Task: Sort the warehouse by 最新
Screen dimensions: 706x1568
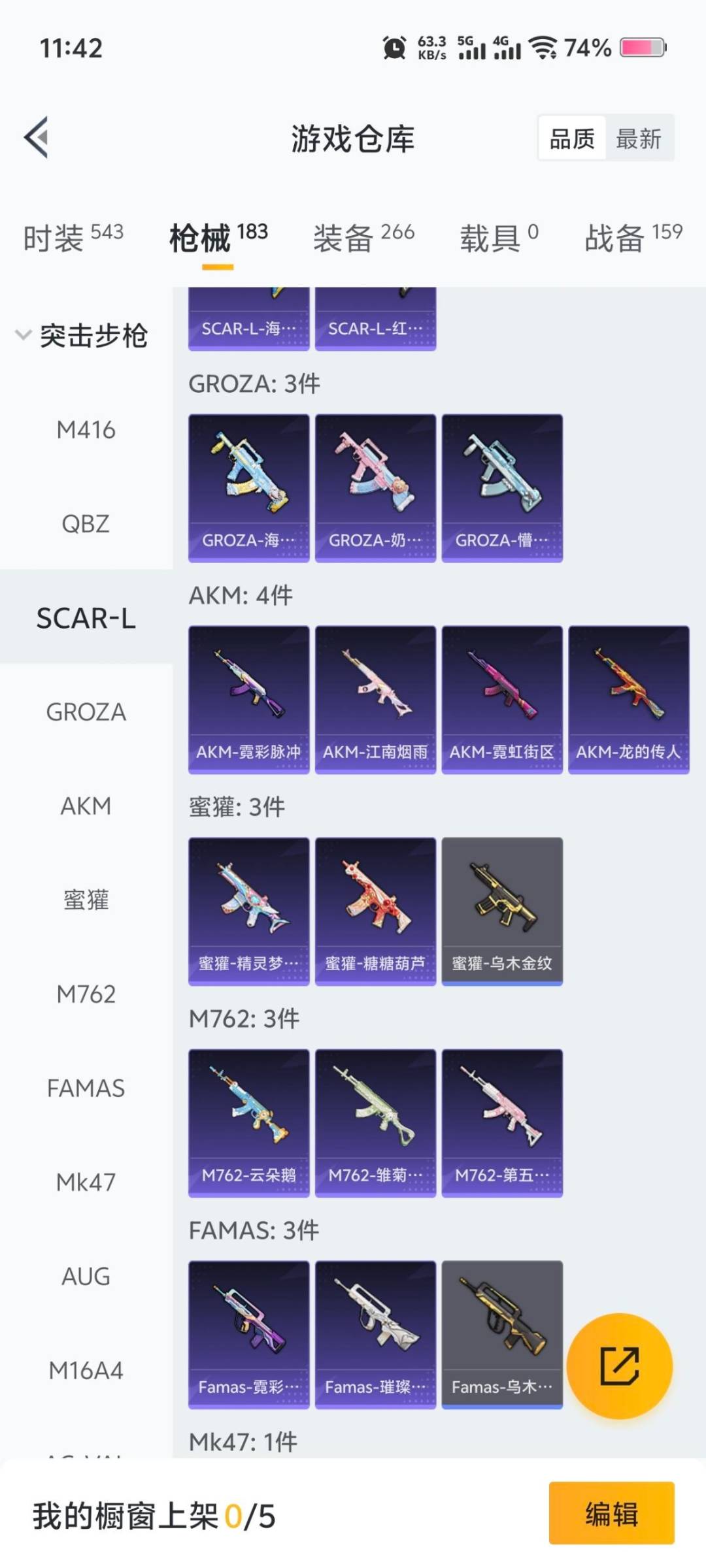Action: coord(638,139)
